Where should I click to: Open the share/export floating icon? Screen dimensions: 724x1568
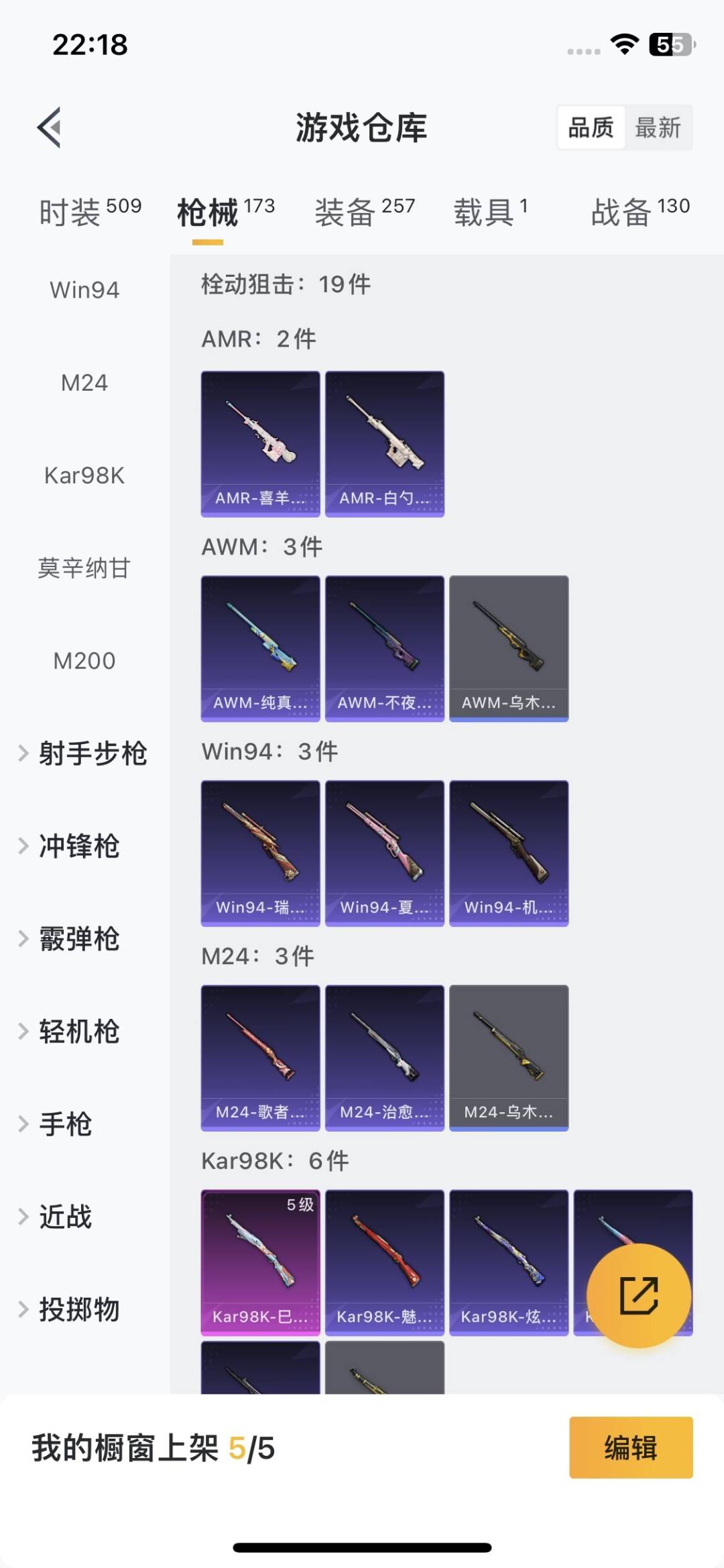637,1294
